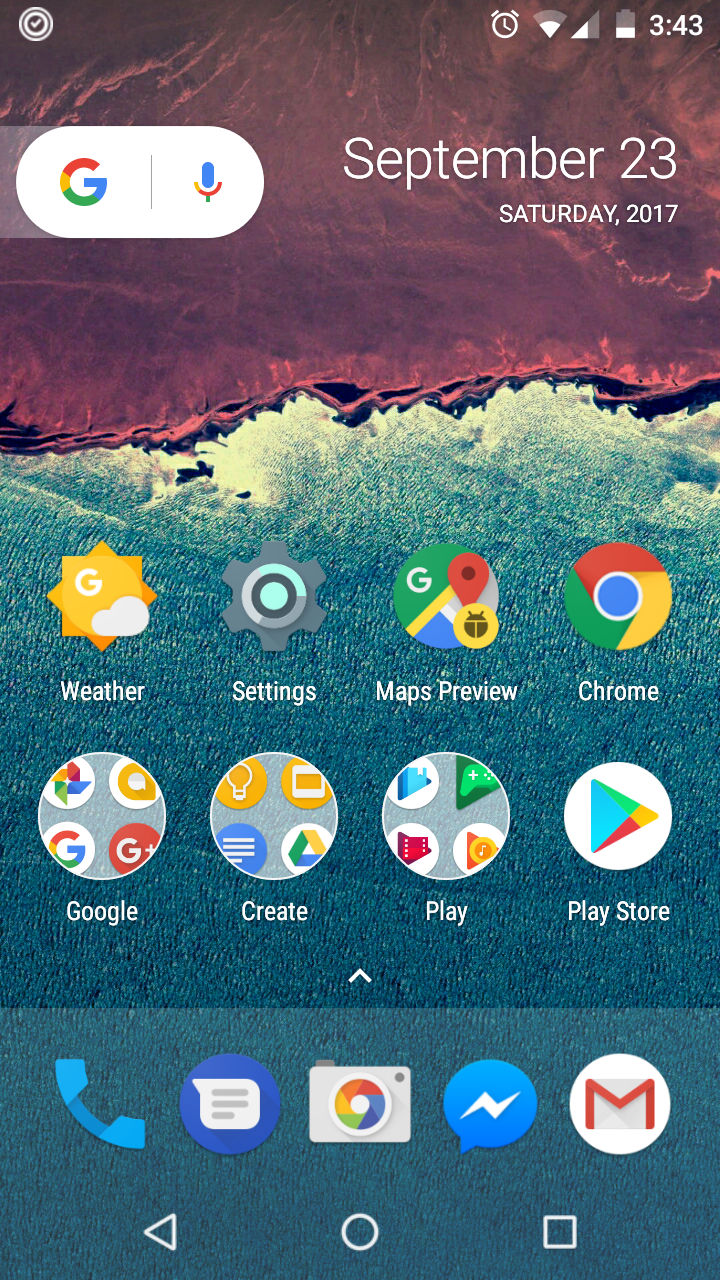The width and height of the screenshot is (720, 1280).
Task: Open Gmail from the dock
Action: (619, 1105)
